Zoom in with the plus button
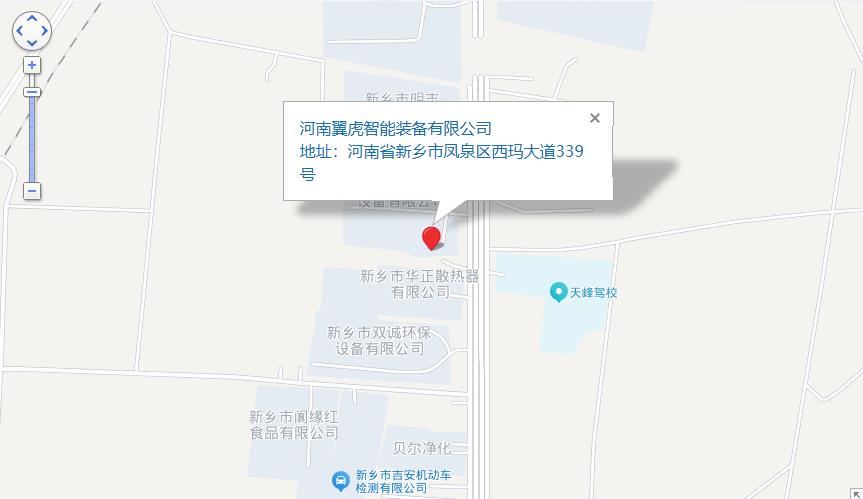This screenshot has height=499, width=863. (32, 65)
